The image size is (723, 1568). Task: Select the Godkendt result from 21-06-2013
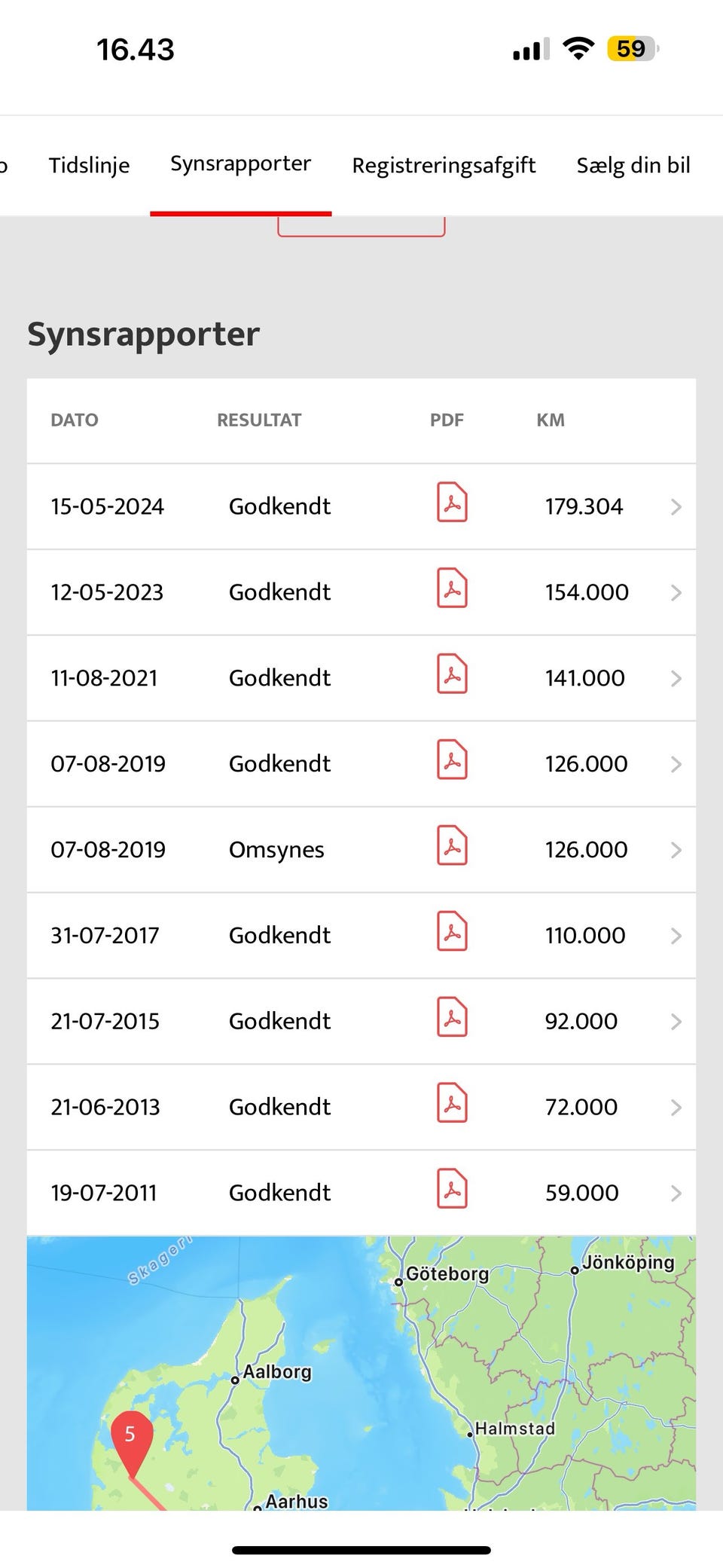tap(279, 1107)
